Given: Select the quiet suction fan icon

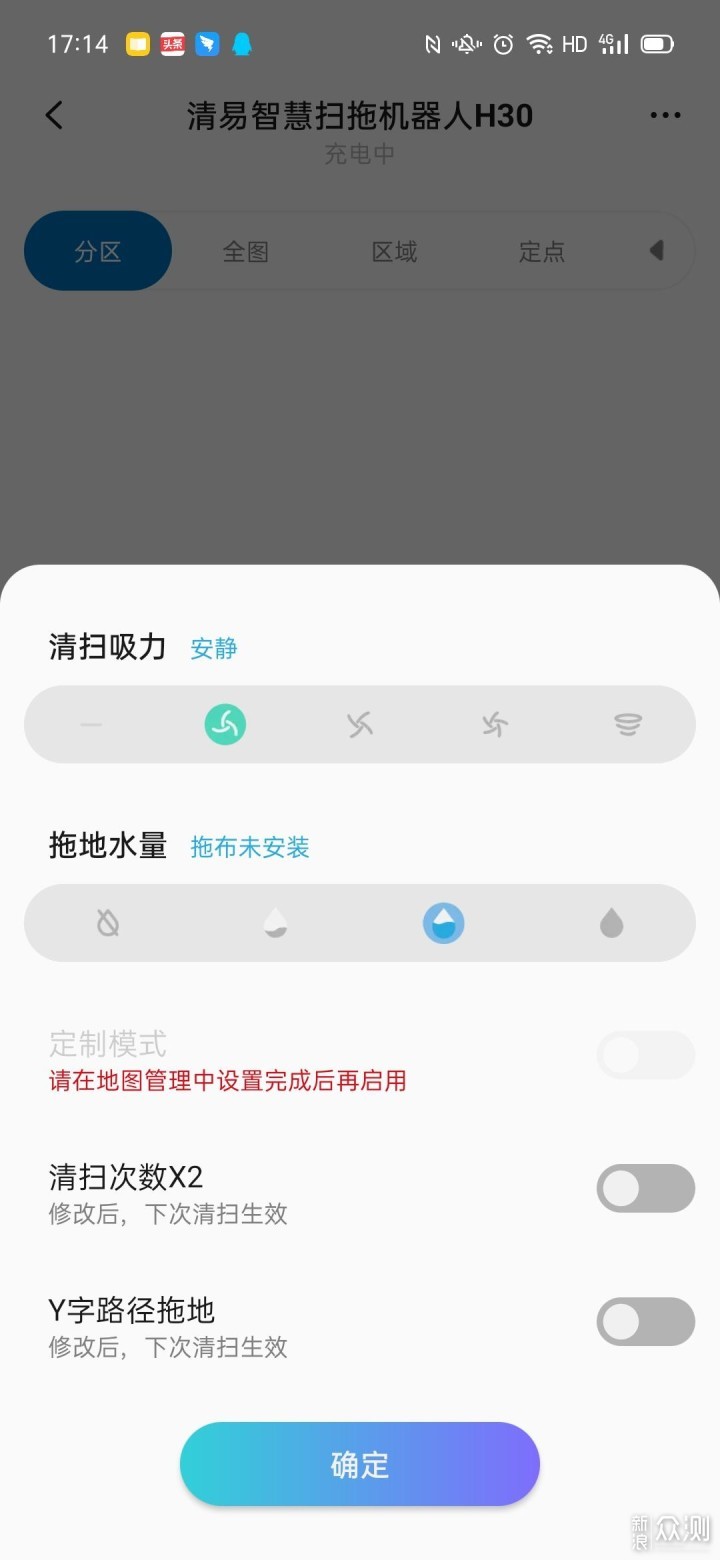Looking at the screenshot, I should pos(225,724).
